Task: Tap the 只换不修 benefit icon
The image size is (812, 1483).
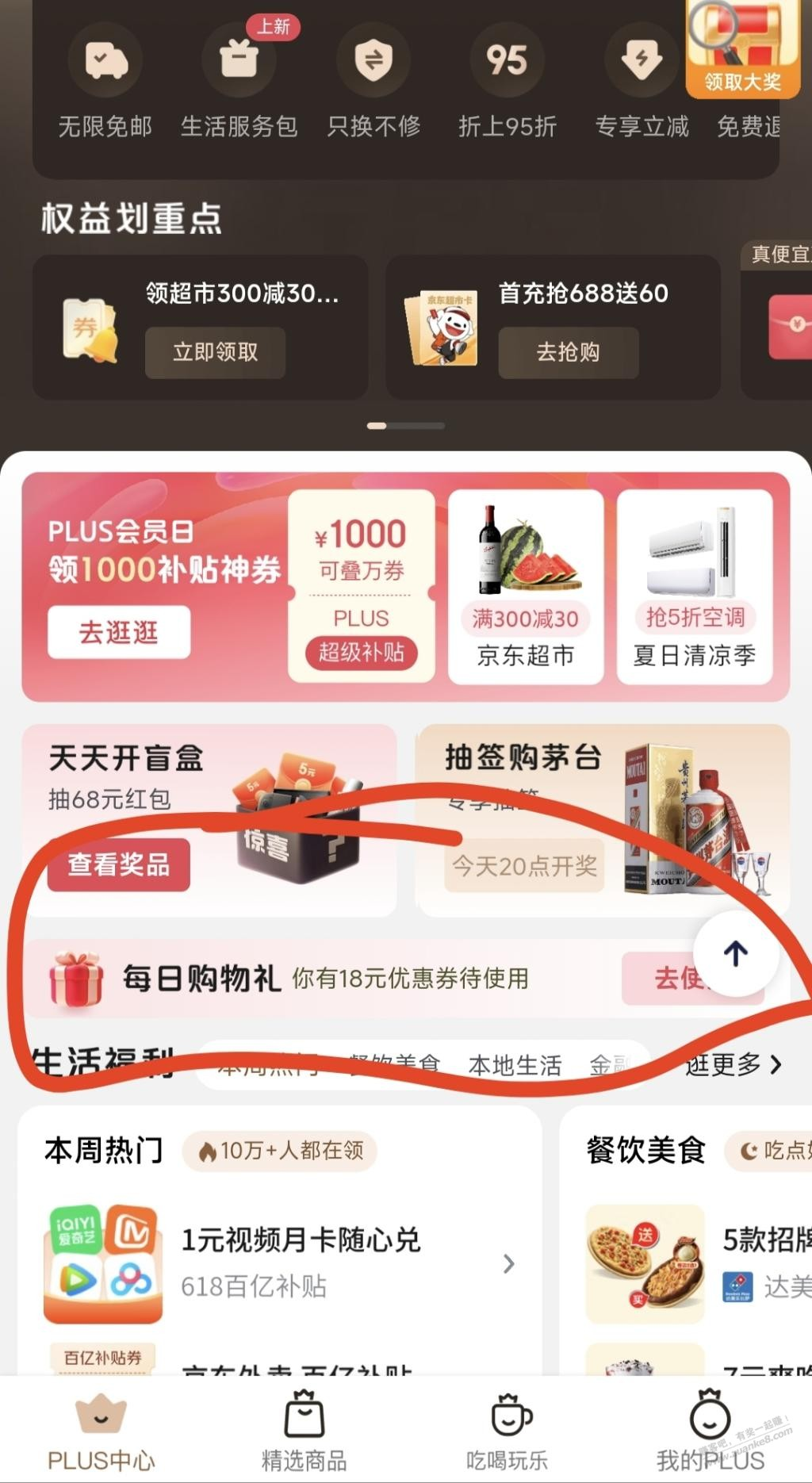Action: (x=373, y=60)
